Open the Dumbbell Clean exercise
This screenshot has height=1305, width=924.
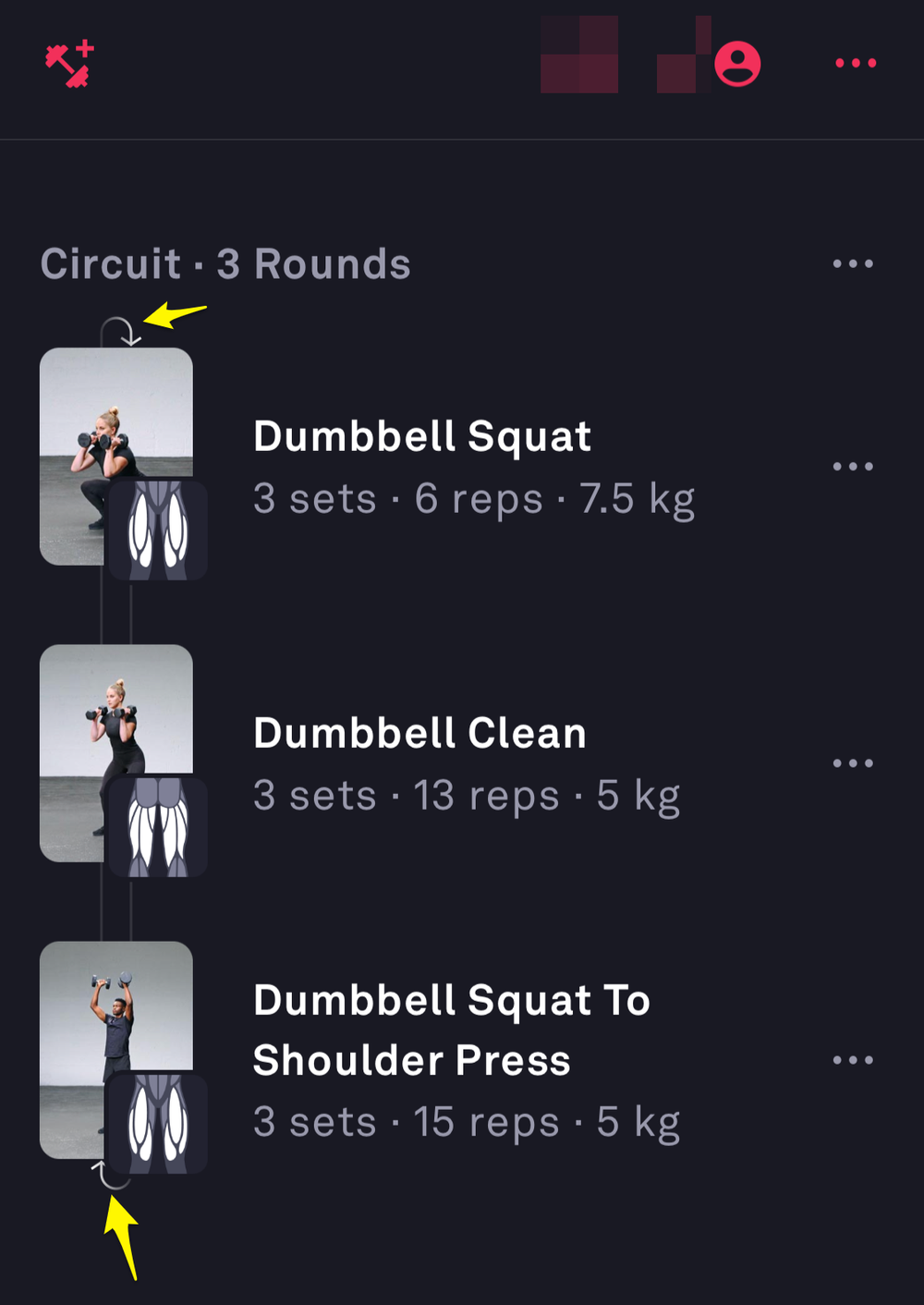coord(419,734)
